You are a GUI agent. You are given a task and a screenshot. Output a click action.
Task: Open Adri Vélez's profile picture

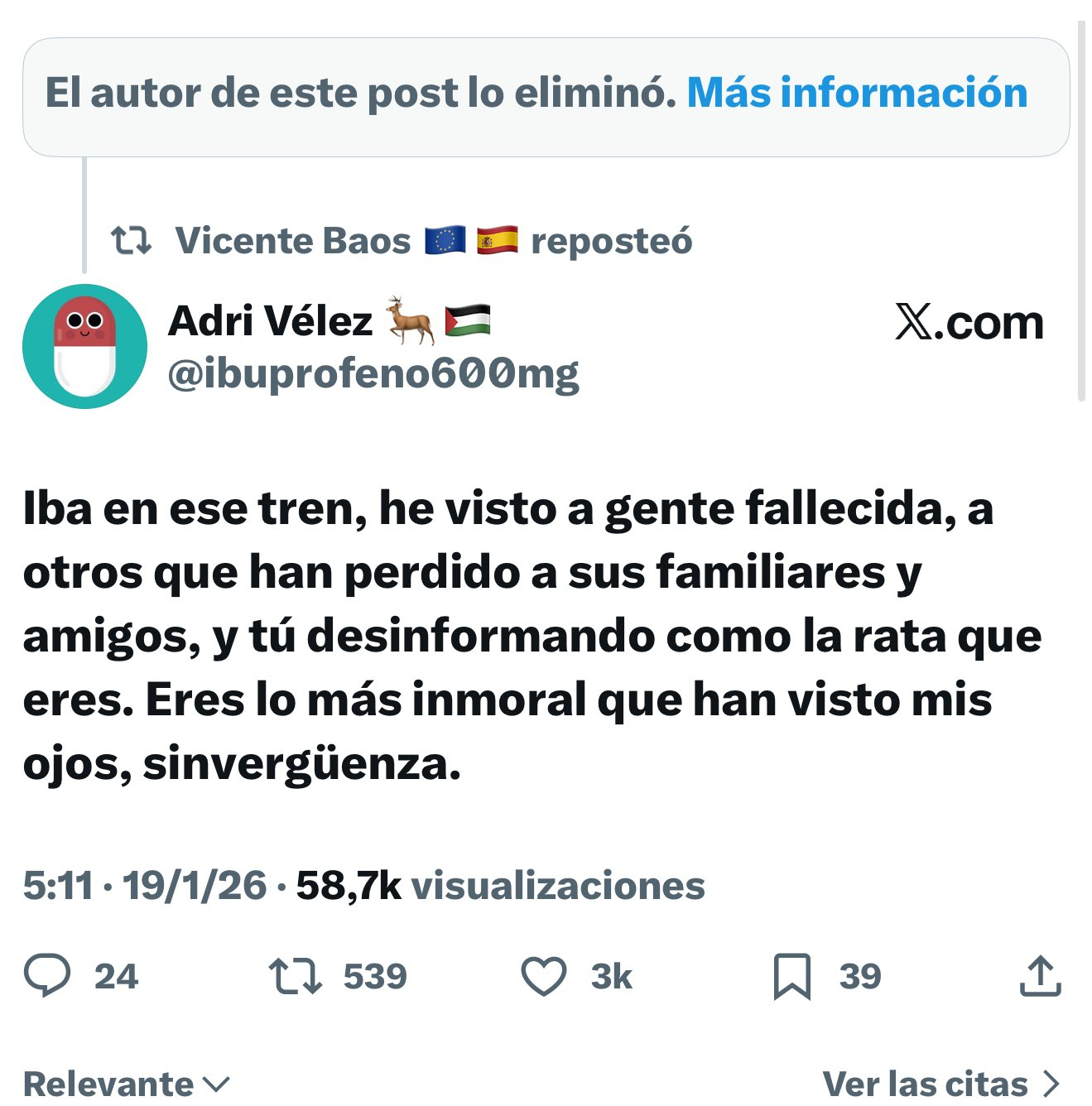pos(84,347)
